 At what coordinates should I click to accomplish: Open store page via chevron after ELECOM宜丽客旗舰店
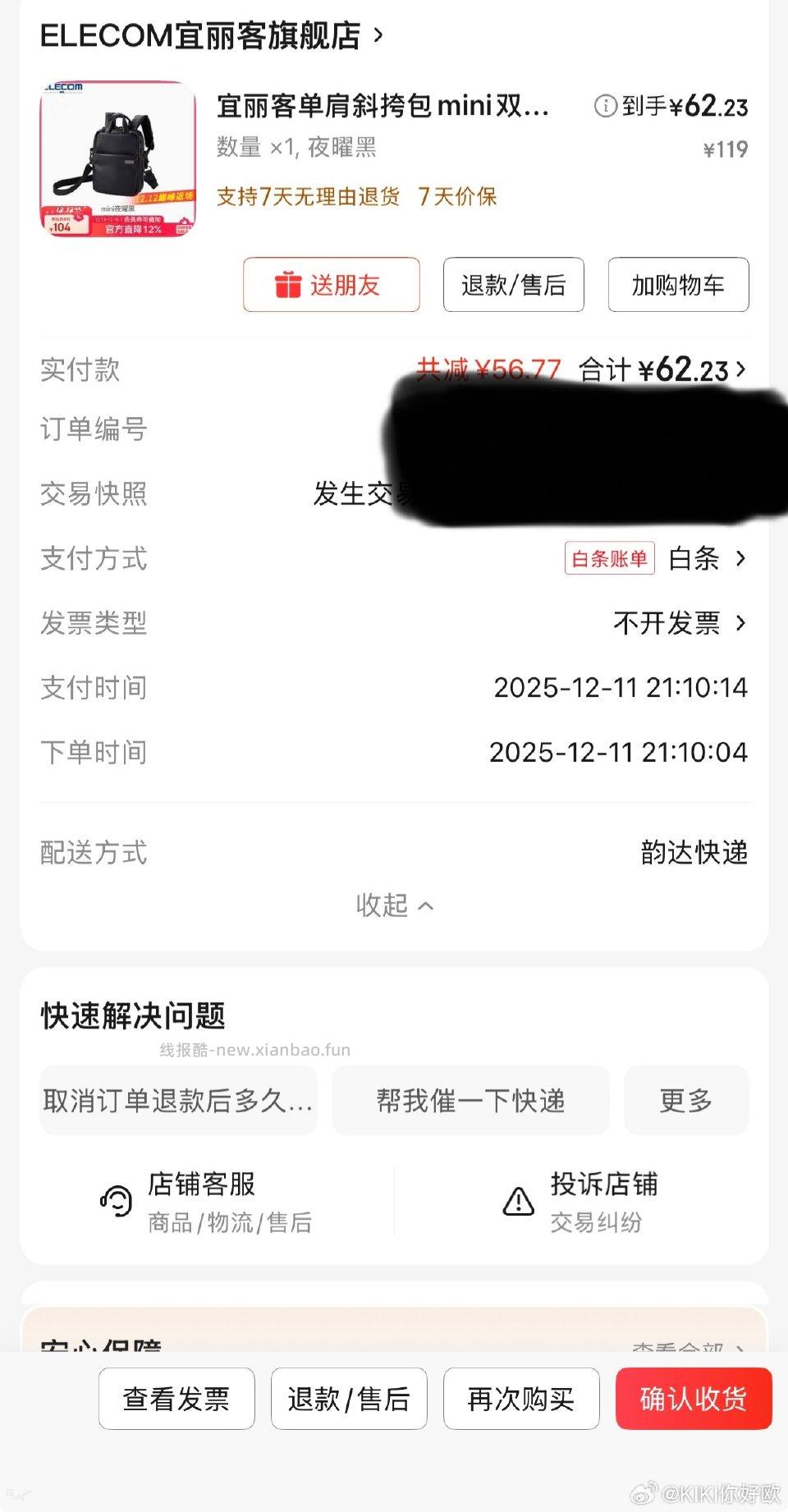click(x=378, y=36)
